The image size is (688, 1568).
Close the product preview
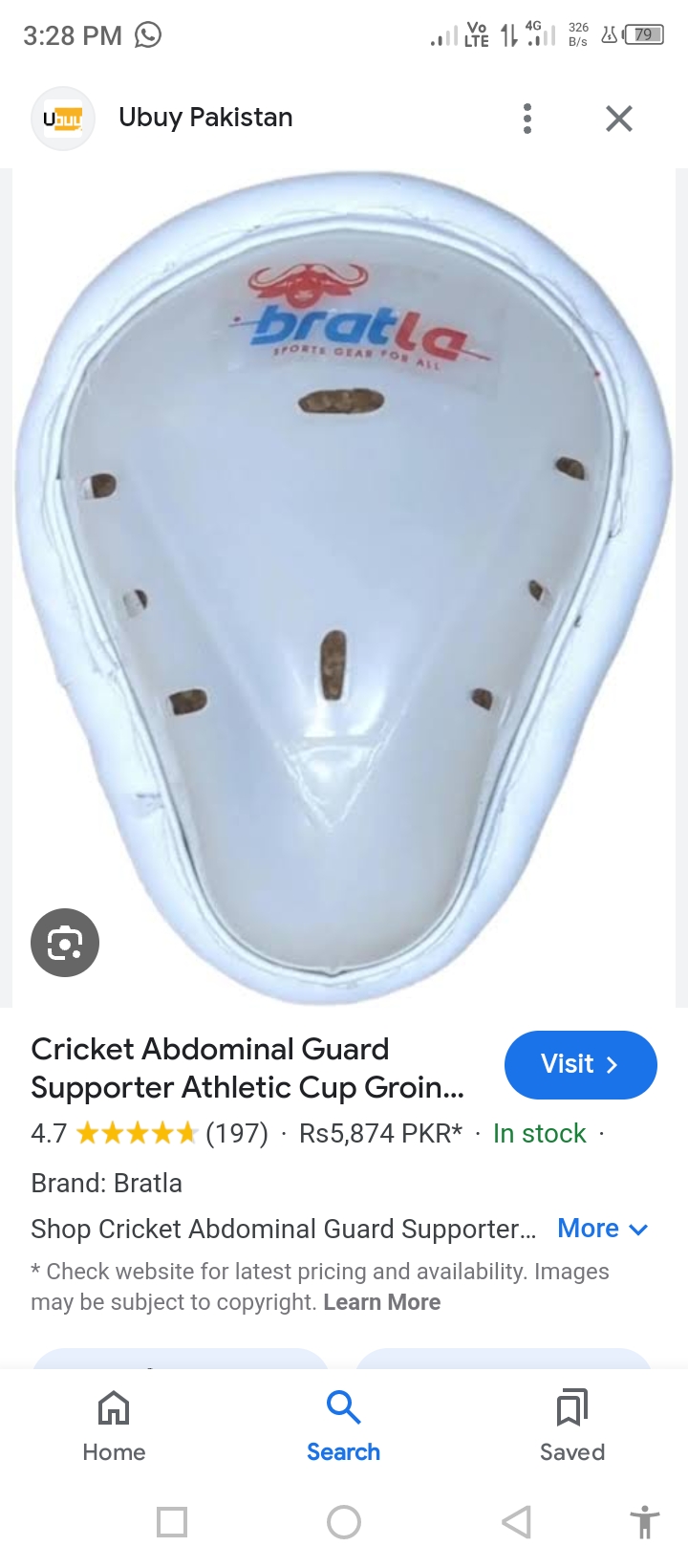point(619,119)
